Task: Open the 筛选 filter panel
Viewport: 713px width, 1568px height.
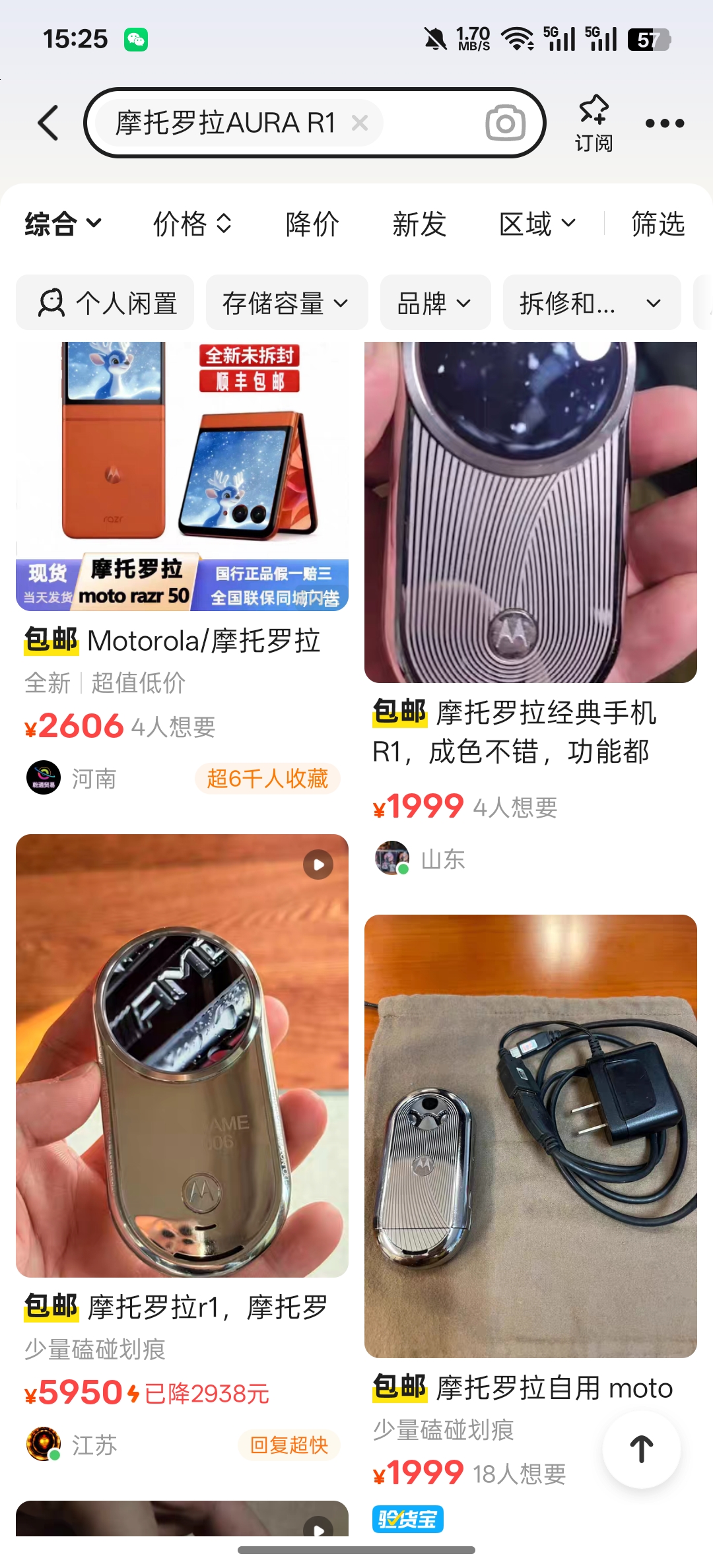Action: pyautogui.click(x=658, y=224)
